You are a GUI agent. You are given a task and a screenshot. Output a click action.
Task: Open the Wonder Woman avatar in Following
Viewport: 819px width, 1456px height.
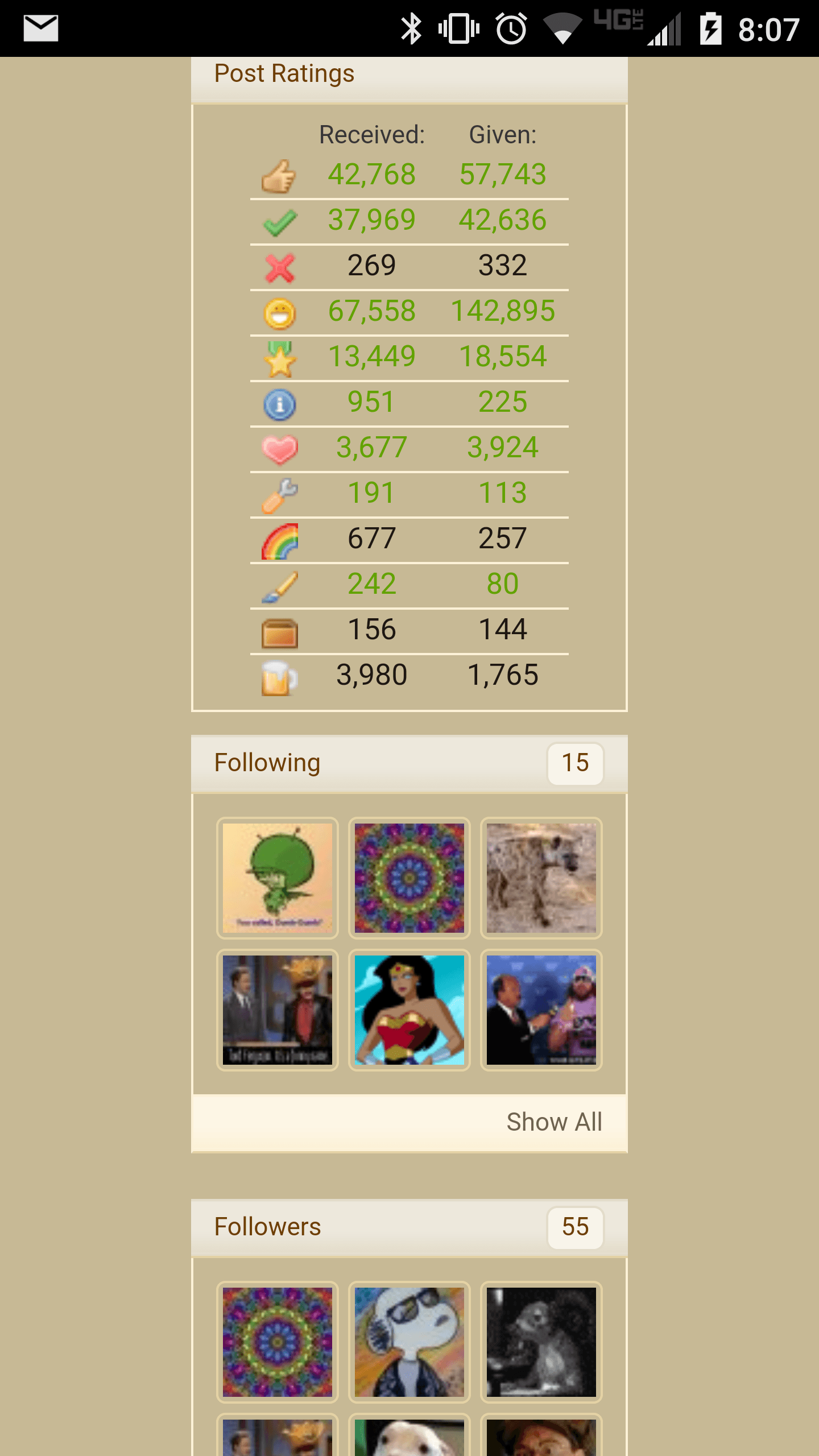click(x=409, y=1010)
